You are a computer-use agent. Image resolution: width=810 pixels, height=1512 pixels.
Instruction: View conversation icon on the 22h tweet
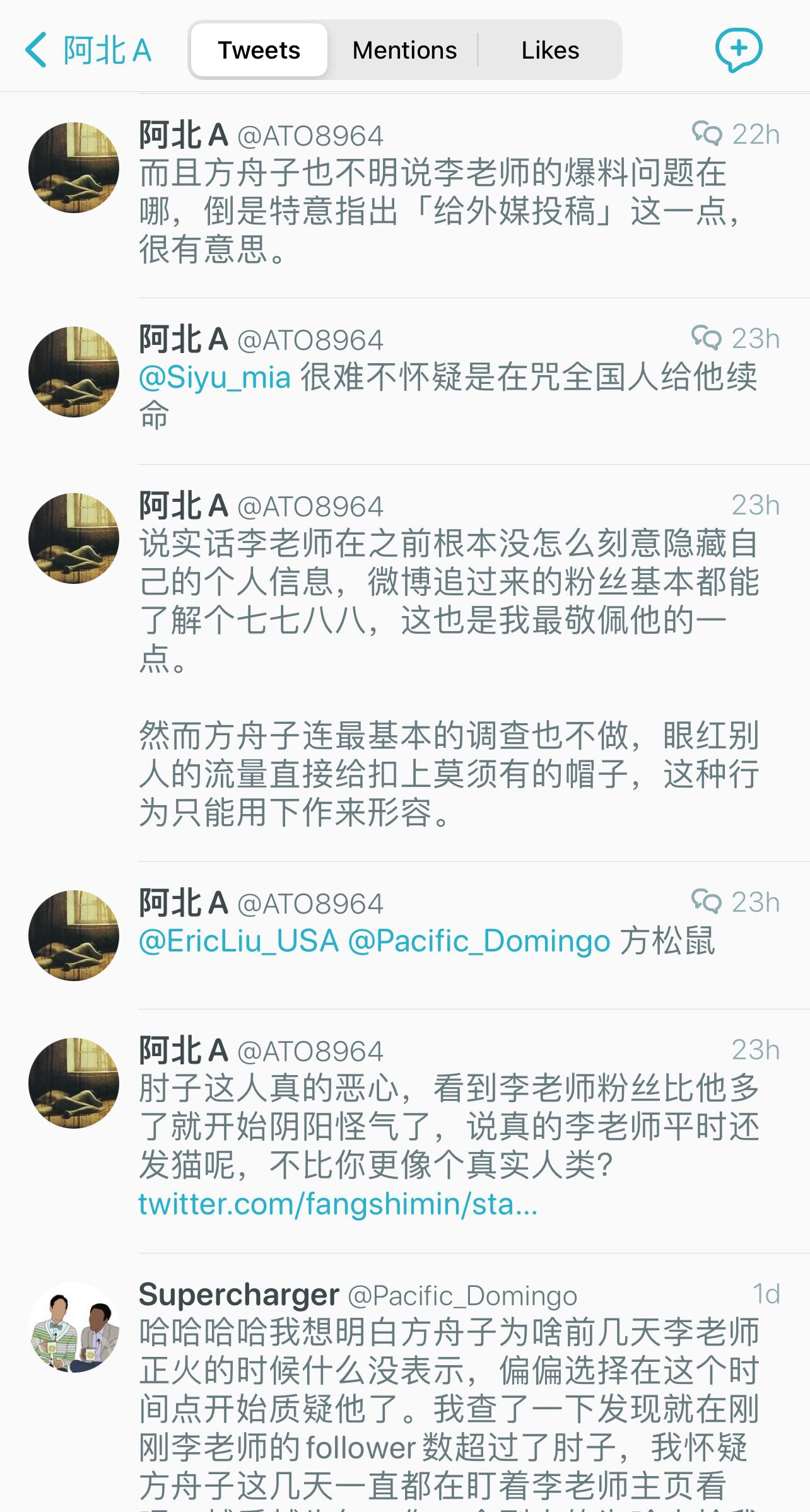[706, 134]
